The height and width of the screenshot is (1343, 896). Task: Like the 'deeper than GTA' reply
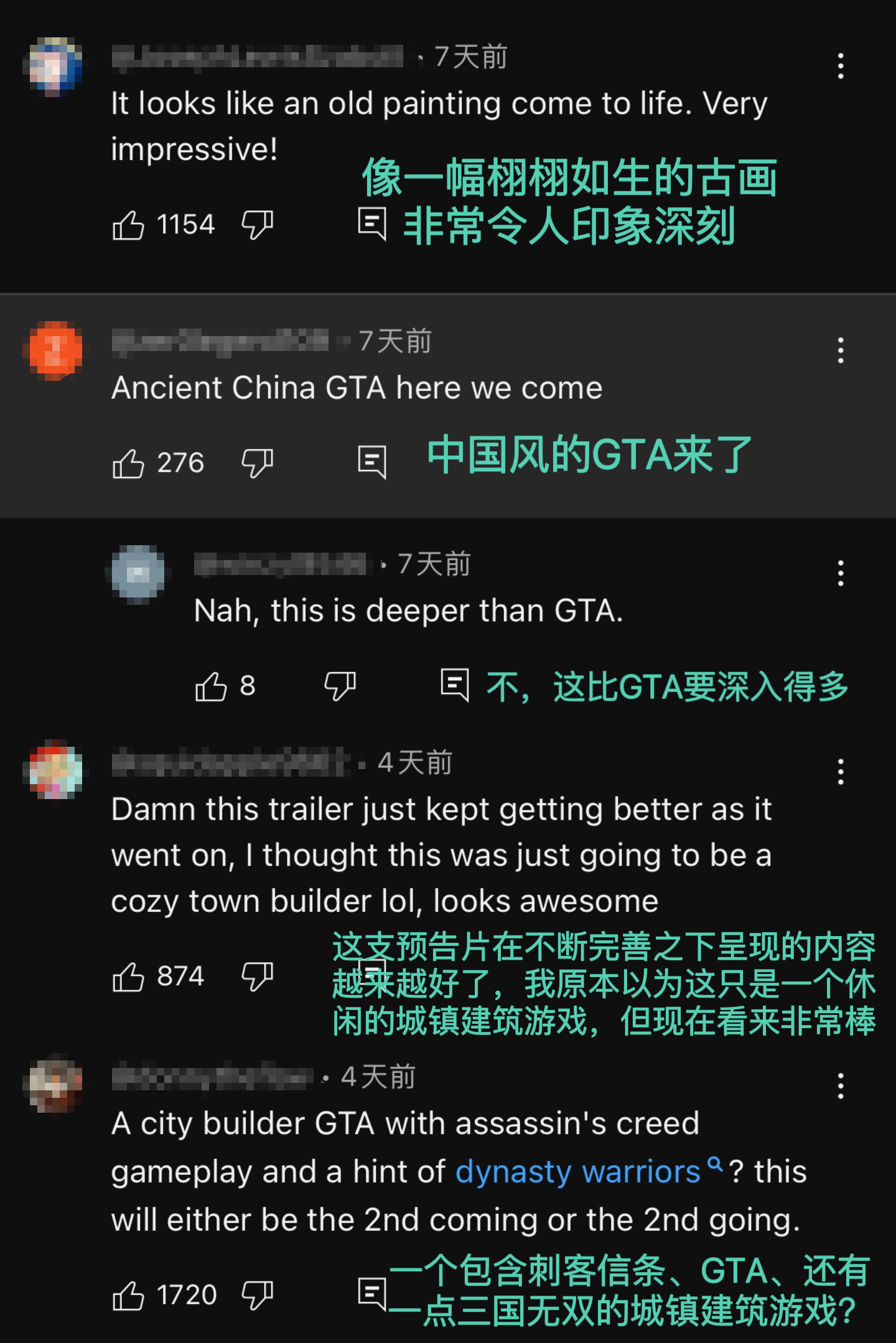pyautogui.click(x=211, y=686)
